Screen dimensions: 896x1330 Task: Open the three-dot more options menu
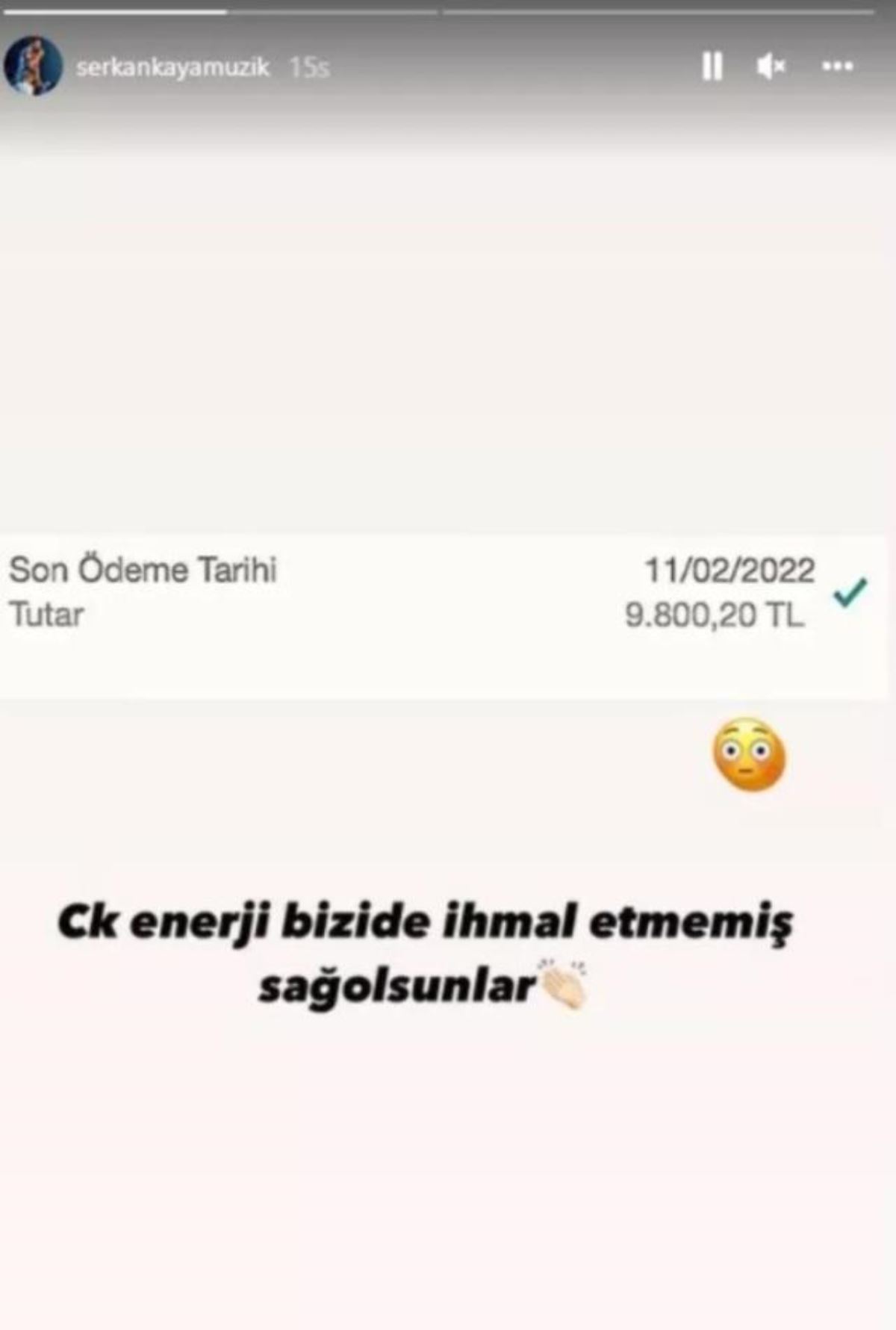(x=837, y=66)
